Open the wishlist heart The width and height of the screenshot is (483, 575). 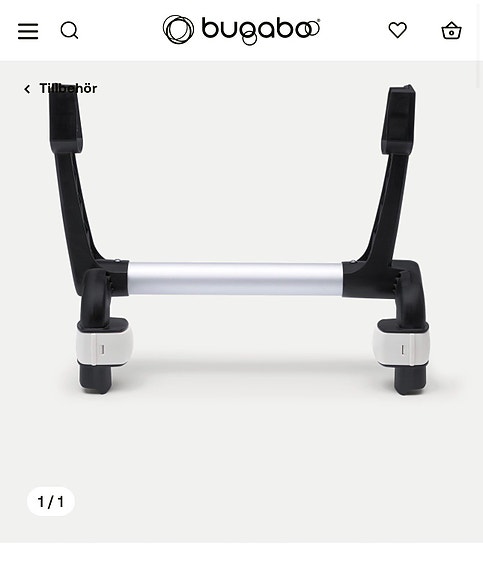(x=398, y=30)
